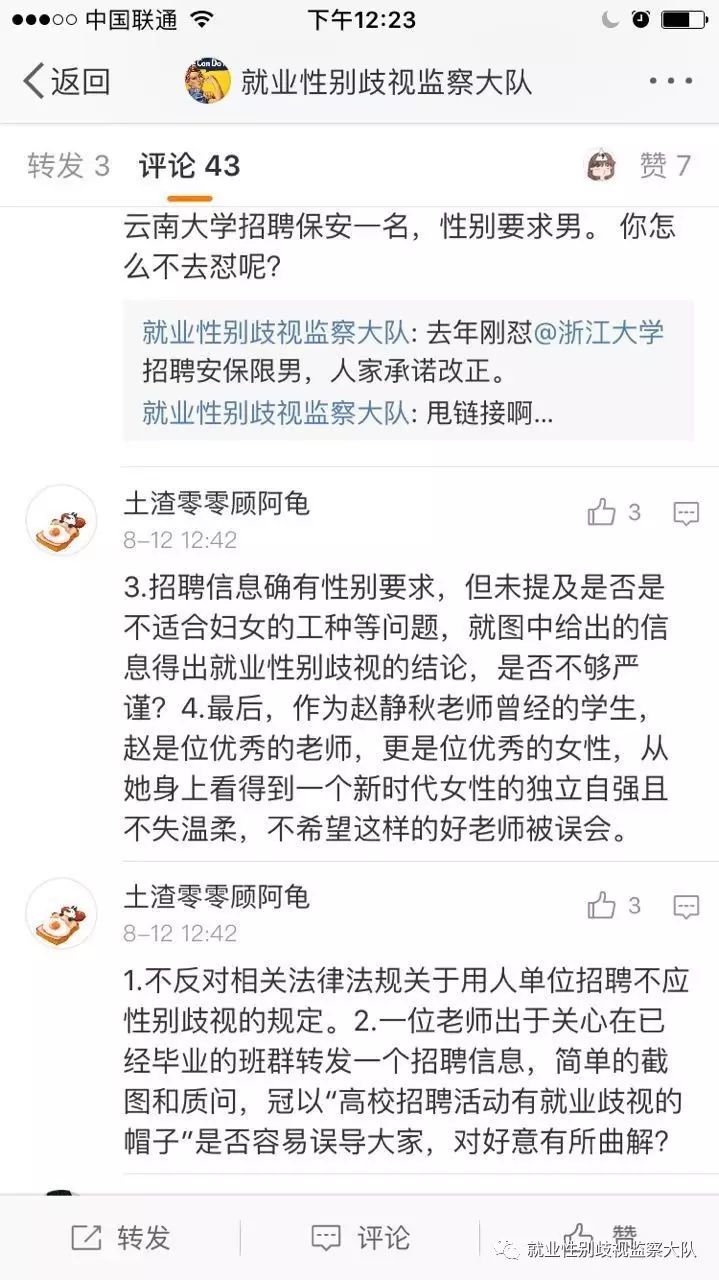
Task: Switch to the 转发 3 tab
Action: tap(68, 165)
